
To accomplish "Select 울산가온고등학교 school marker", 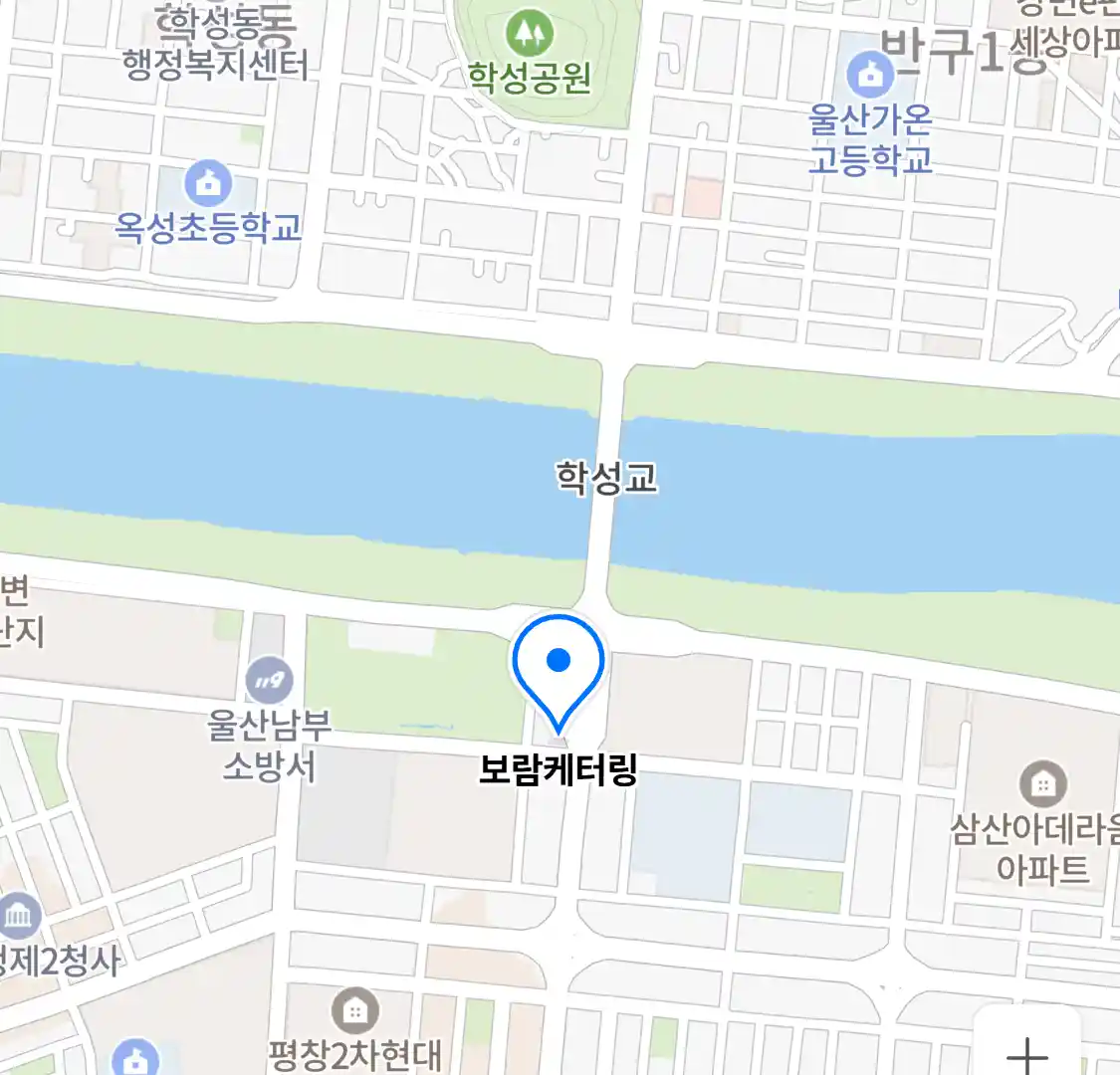I will click(870, 74).
